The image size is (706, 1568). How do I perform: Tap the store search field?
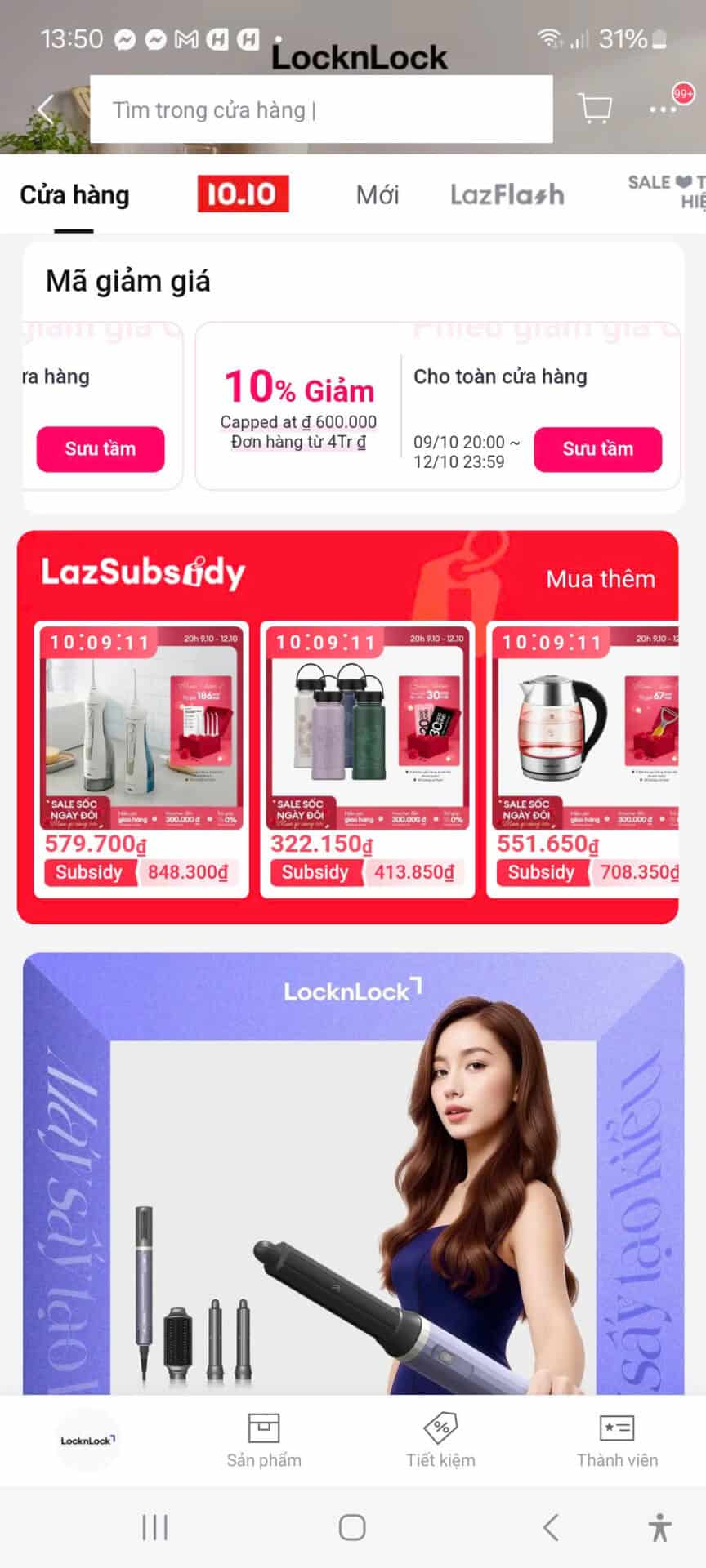point(320,109)
